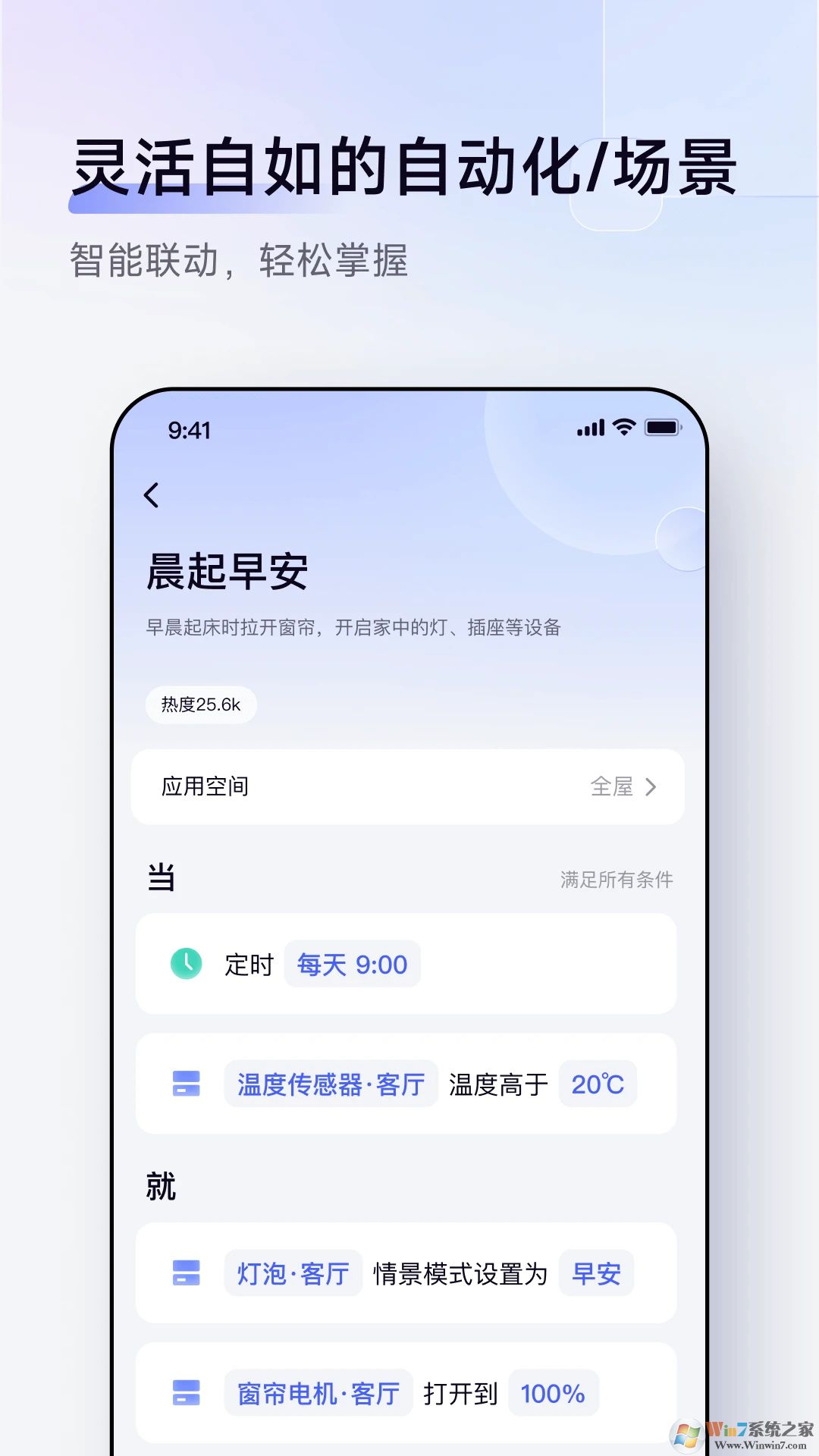This screenshot has height=1456, width=819.
Task: Click the 热度25.6k popularity badge
Action: click(200, 704)
